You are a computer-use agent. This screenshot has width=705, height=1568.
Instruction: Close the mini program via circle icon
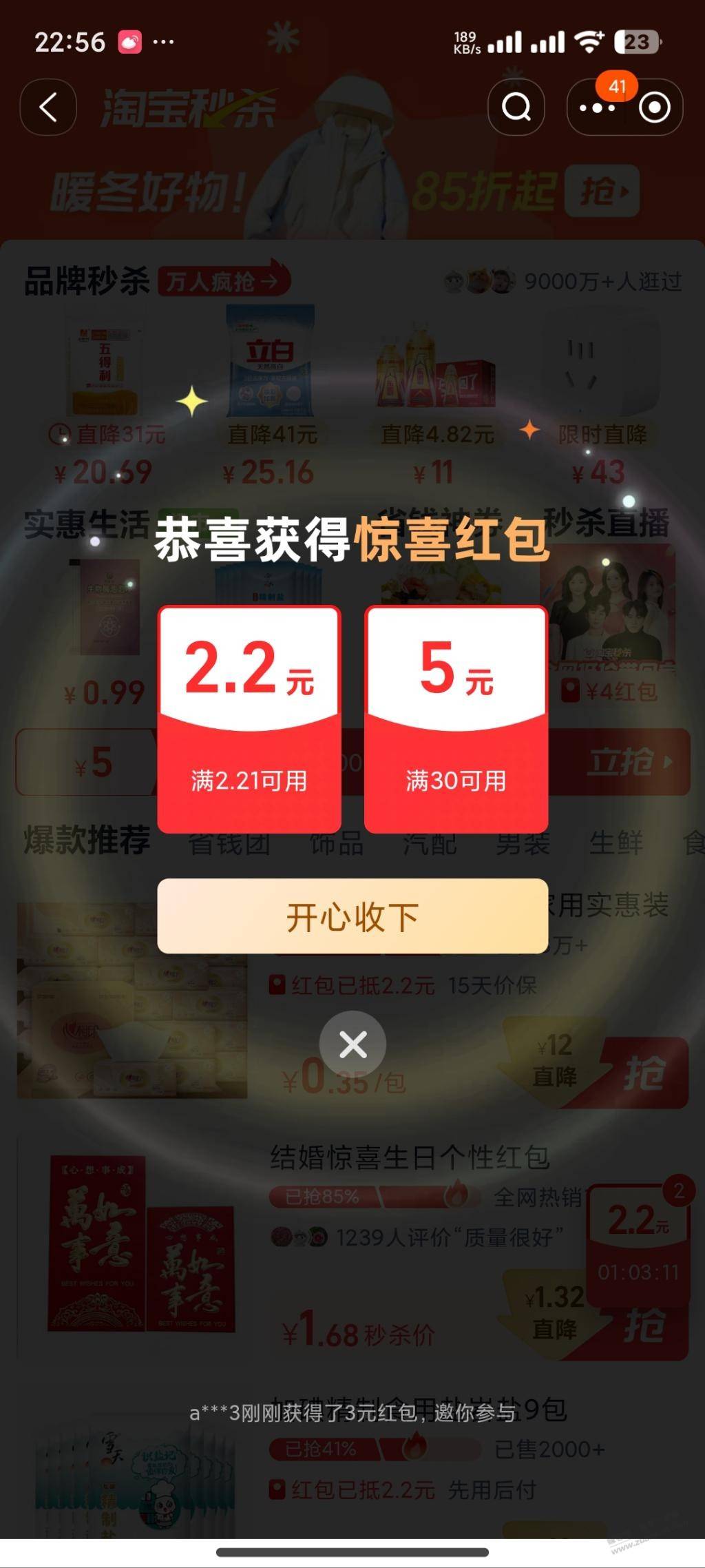point(654,107)
